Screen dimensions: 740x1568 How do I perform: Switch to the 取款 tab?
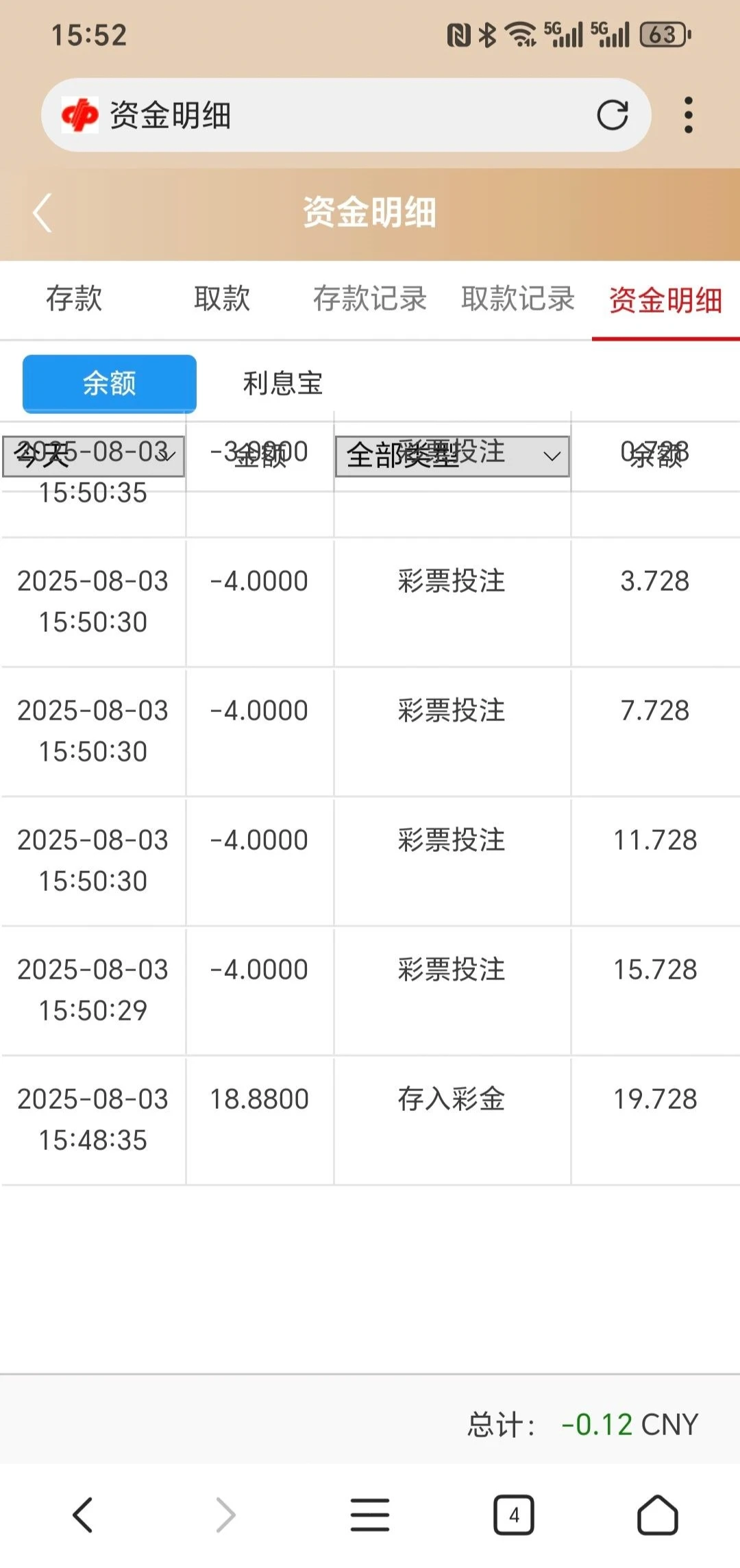(x=222, y=299)
